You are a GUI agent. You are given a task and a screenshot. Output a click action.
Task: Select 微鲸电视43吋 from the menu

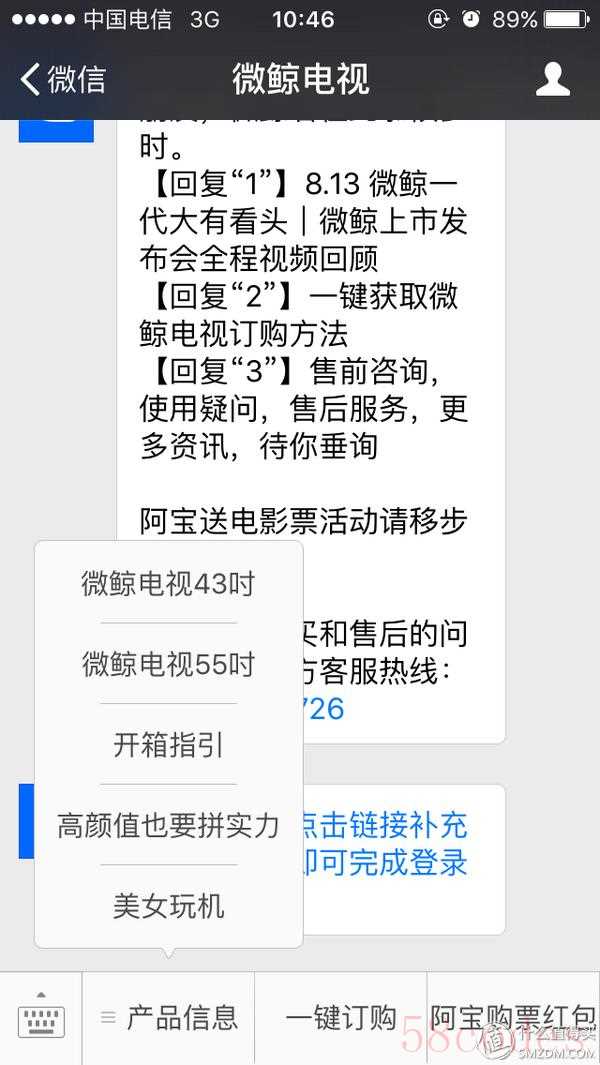point(168,583)
